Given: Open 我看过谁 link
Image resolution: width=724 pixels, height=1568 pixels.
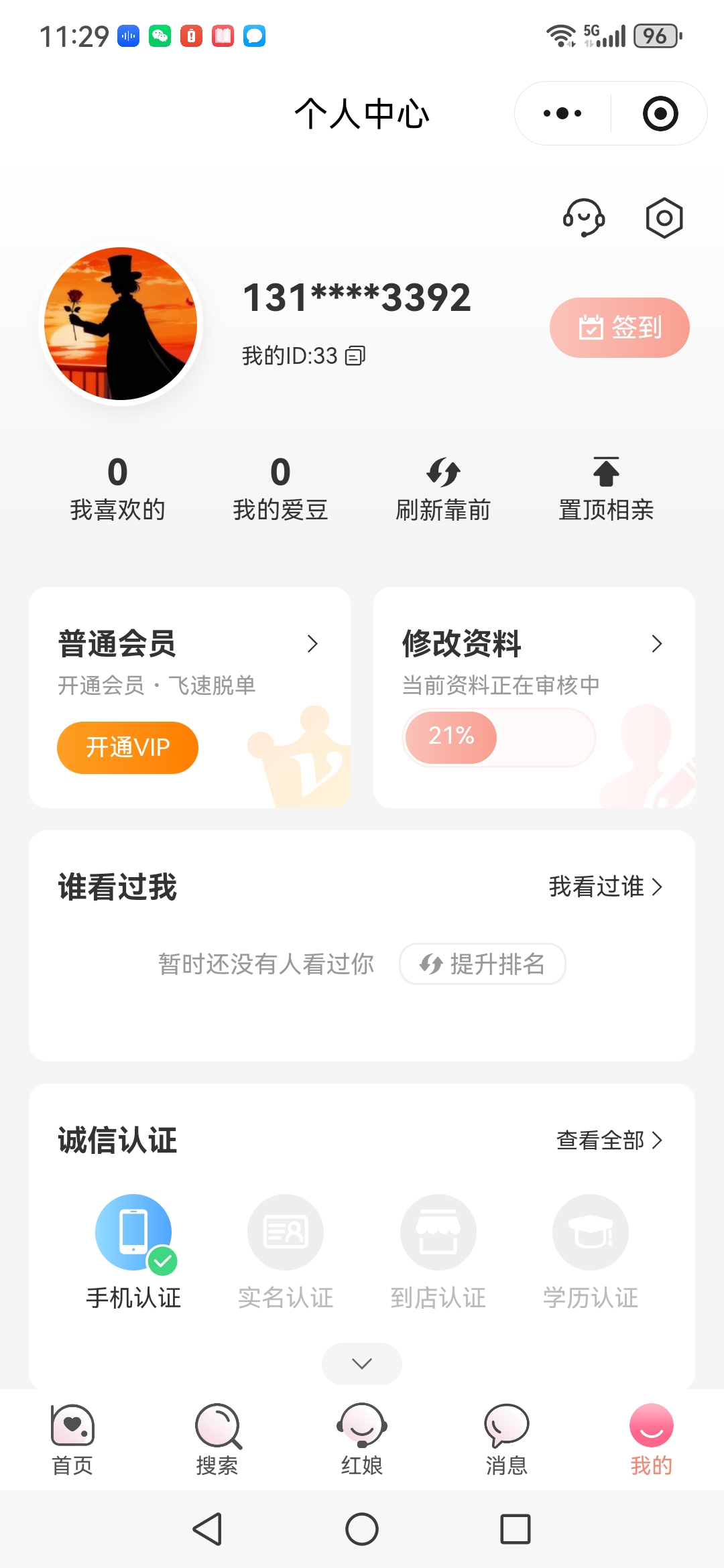Looking at the screenshot, I should [x=605, y=887].
